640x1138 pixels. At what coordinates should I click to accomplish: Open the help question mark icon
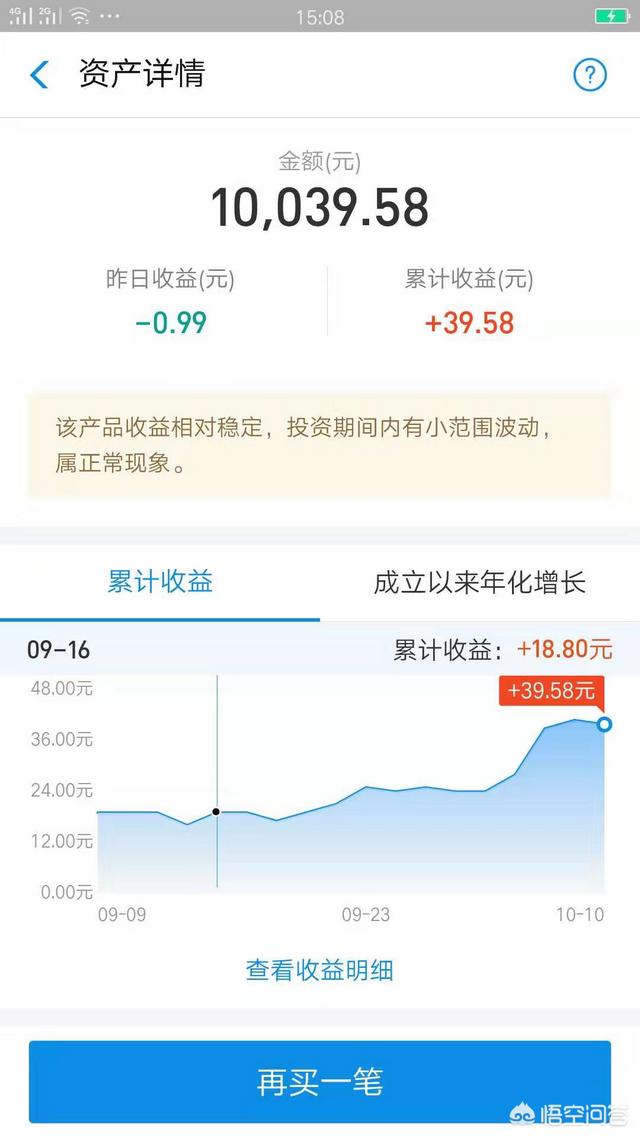click(x=589, y=74)
